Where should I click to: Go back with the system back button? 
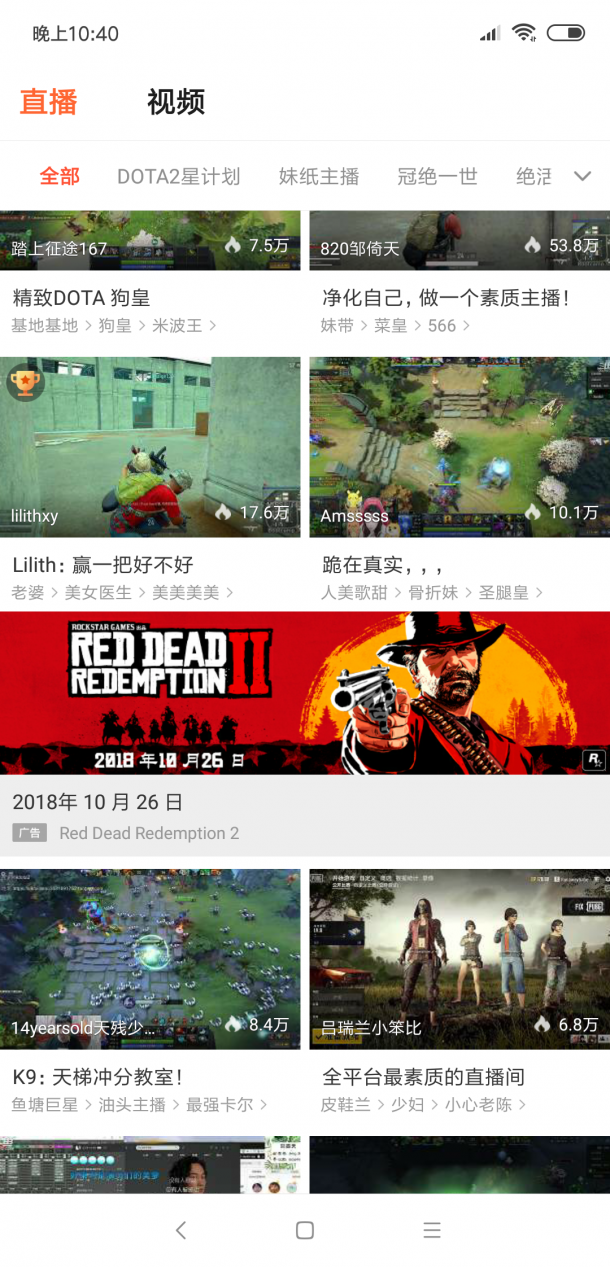[x=180, y=1230]
